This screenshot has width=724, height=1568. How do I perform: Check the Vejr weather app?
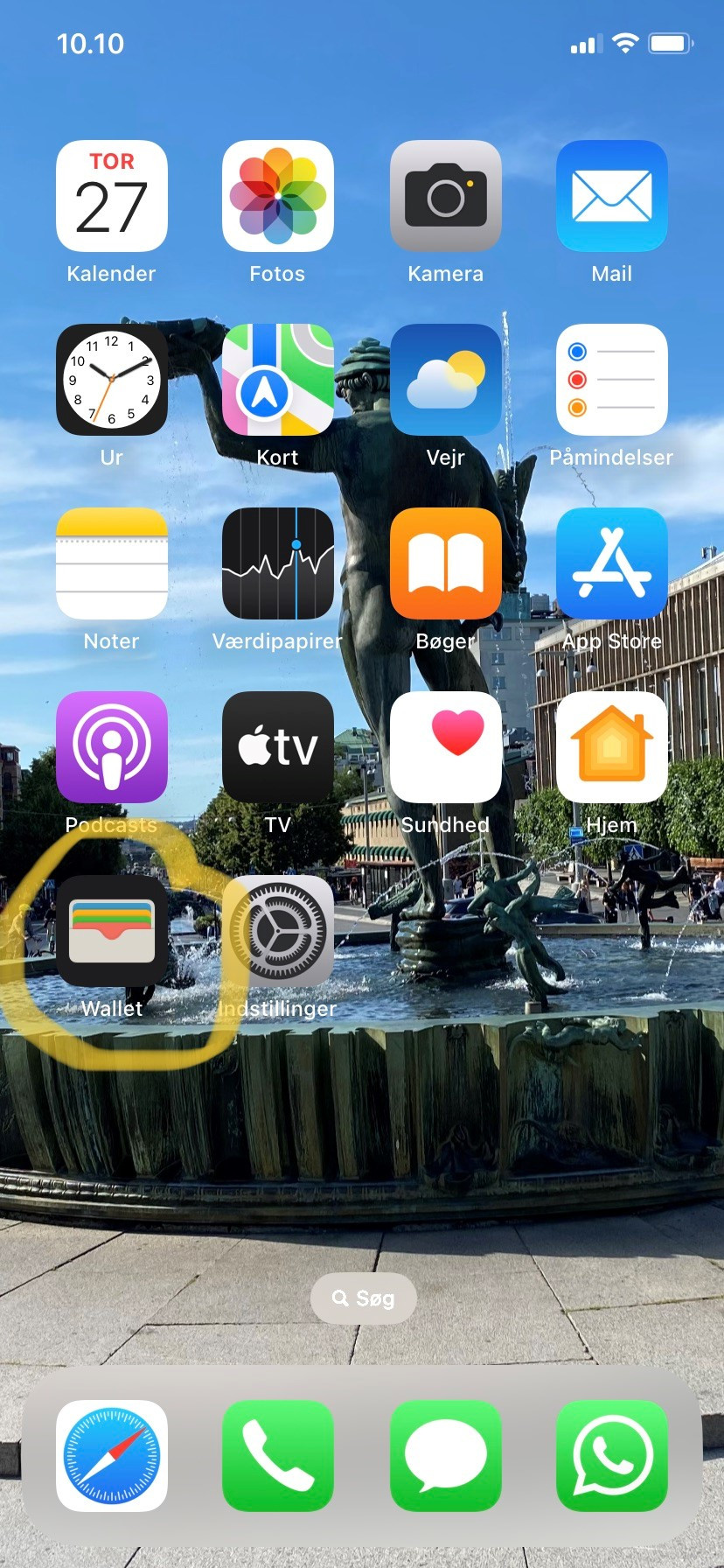(445, 380)
